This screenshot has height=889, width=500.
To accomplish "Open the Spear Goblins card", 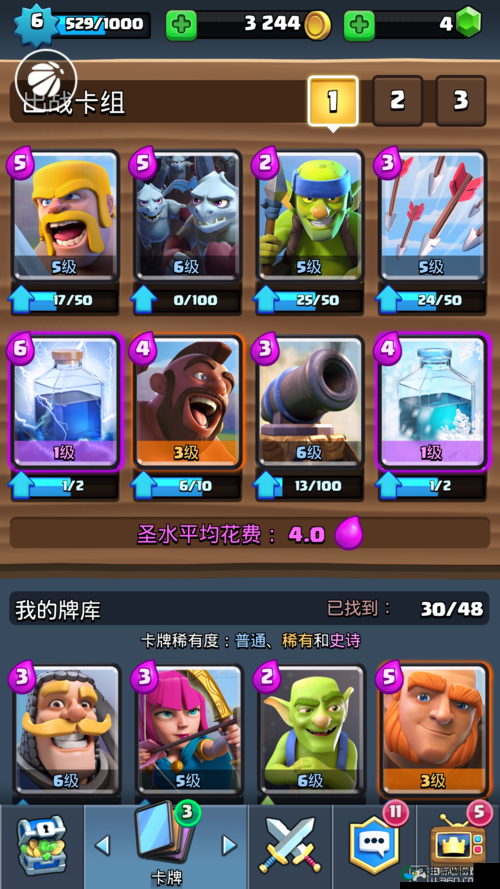I will (x=310, y=216).
